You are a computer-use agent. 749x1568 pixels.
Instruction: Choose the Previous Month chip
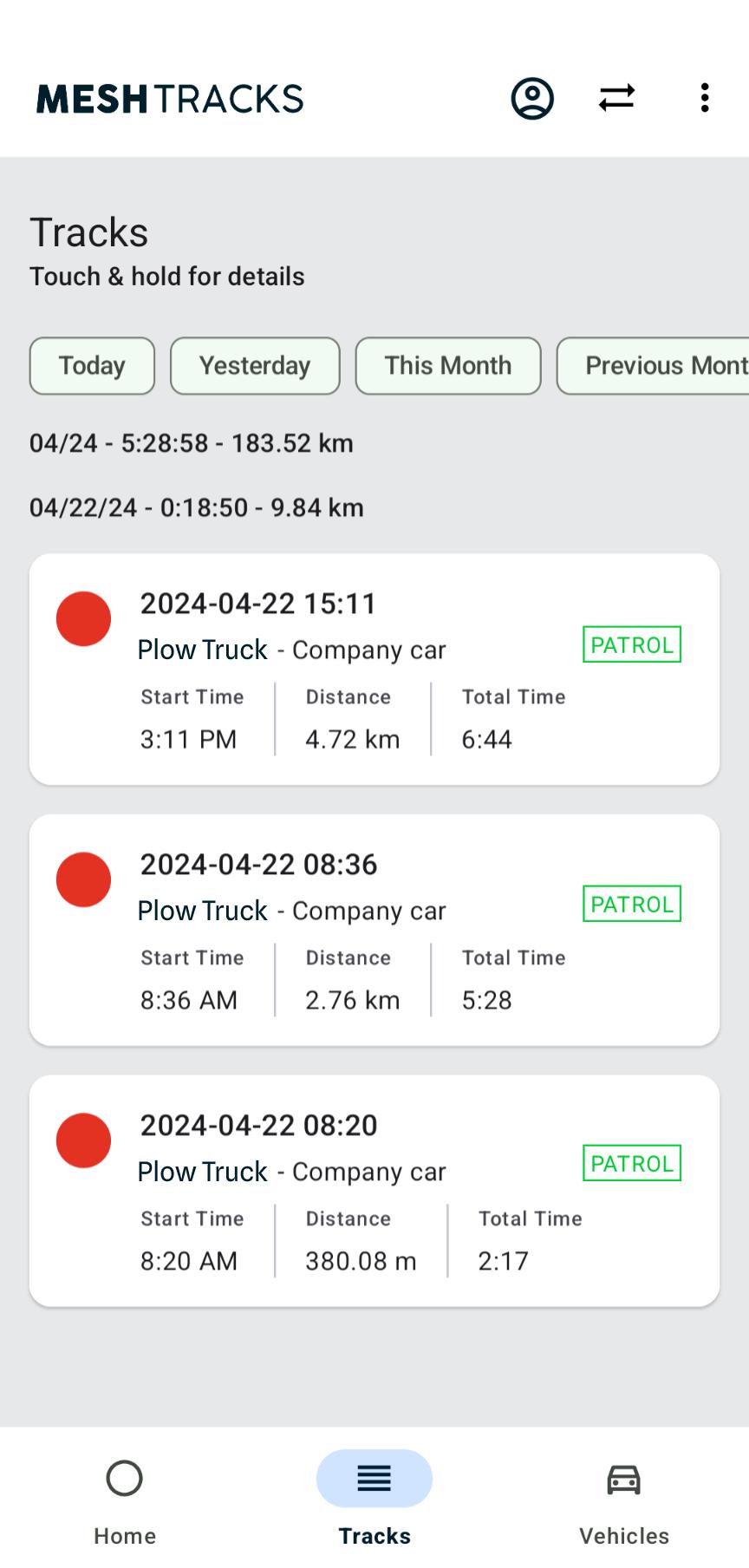[653, 366]
